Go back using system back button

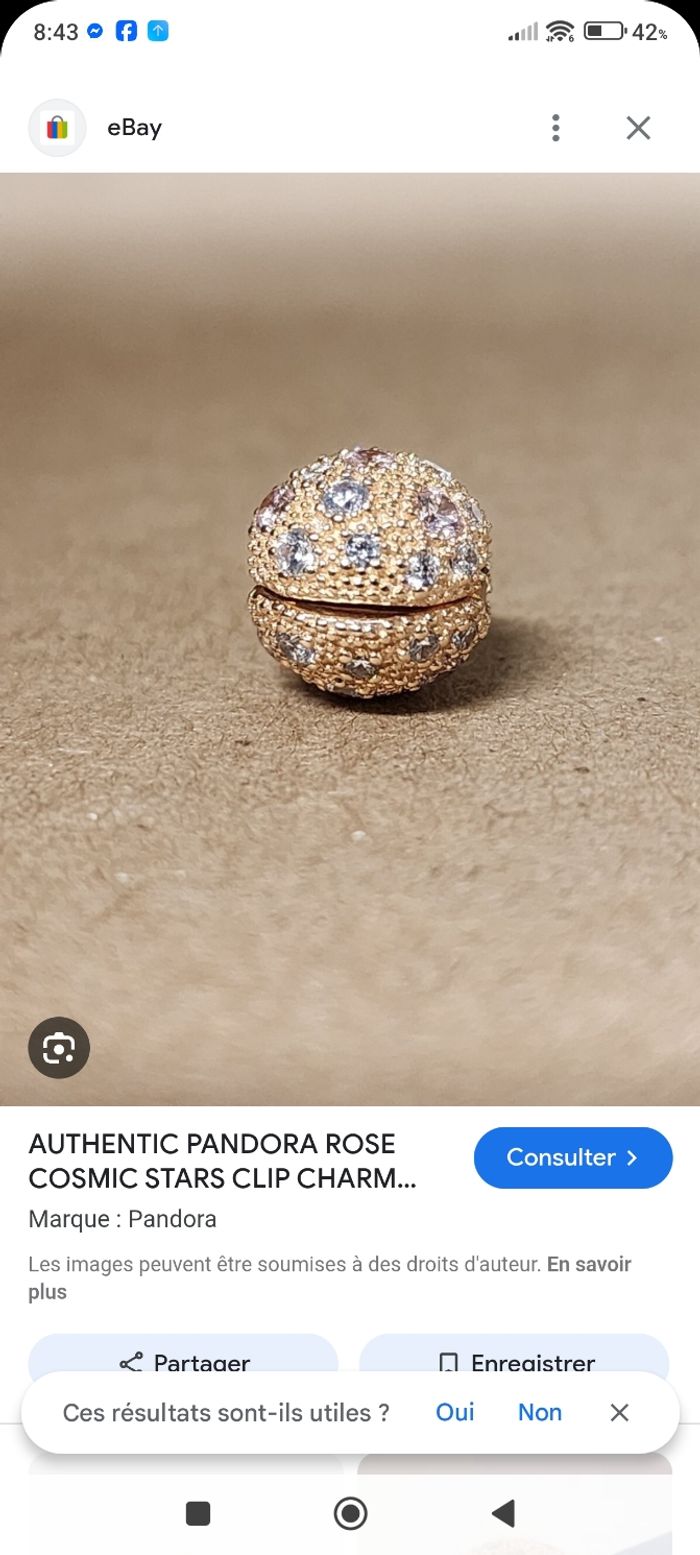coord(503,1513)
